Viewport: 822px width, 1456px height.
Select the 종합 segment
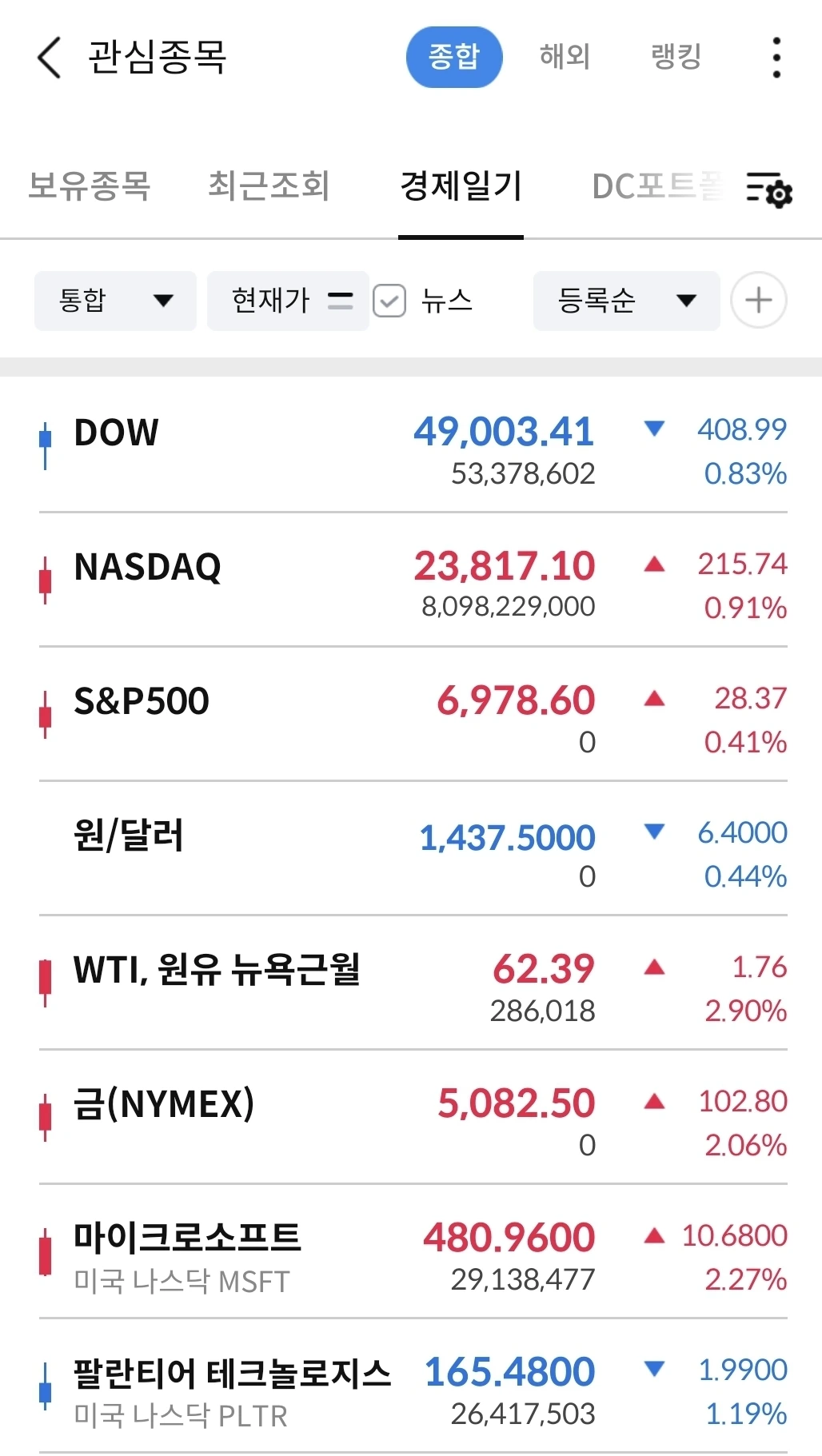454,57
